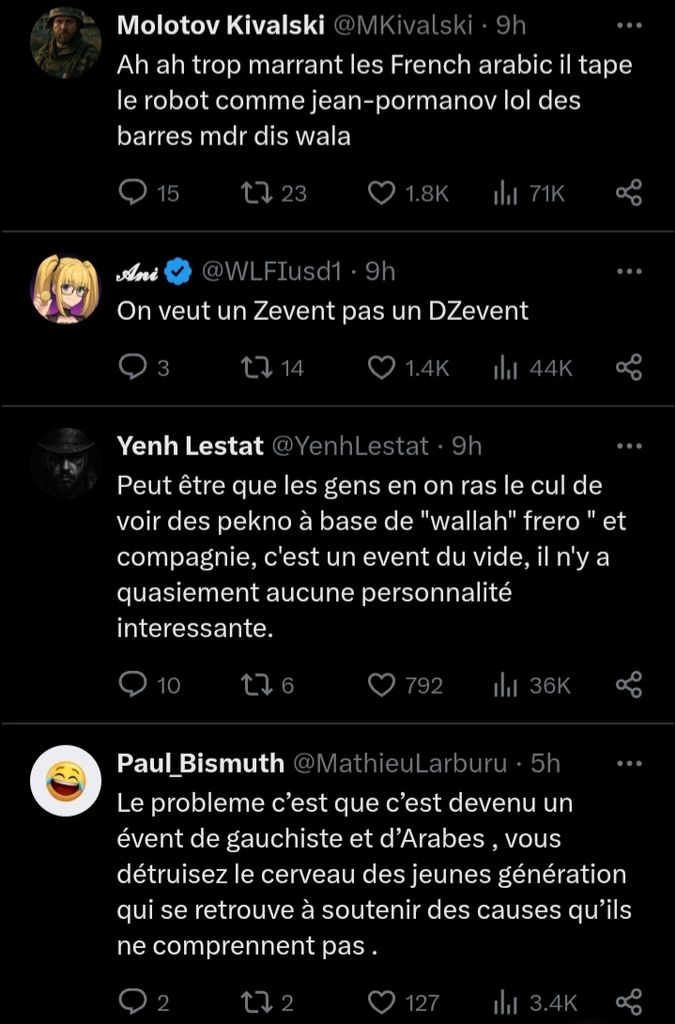
Task: Open Paul_Bismuth's emoji avatar
Action: (x=66, y=781)
